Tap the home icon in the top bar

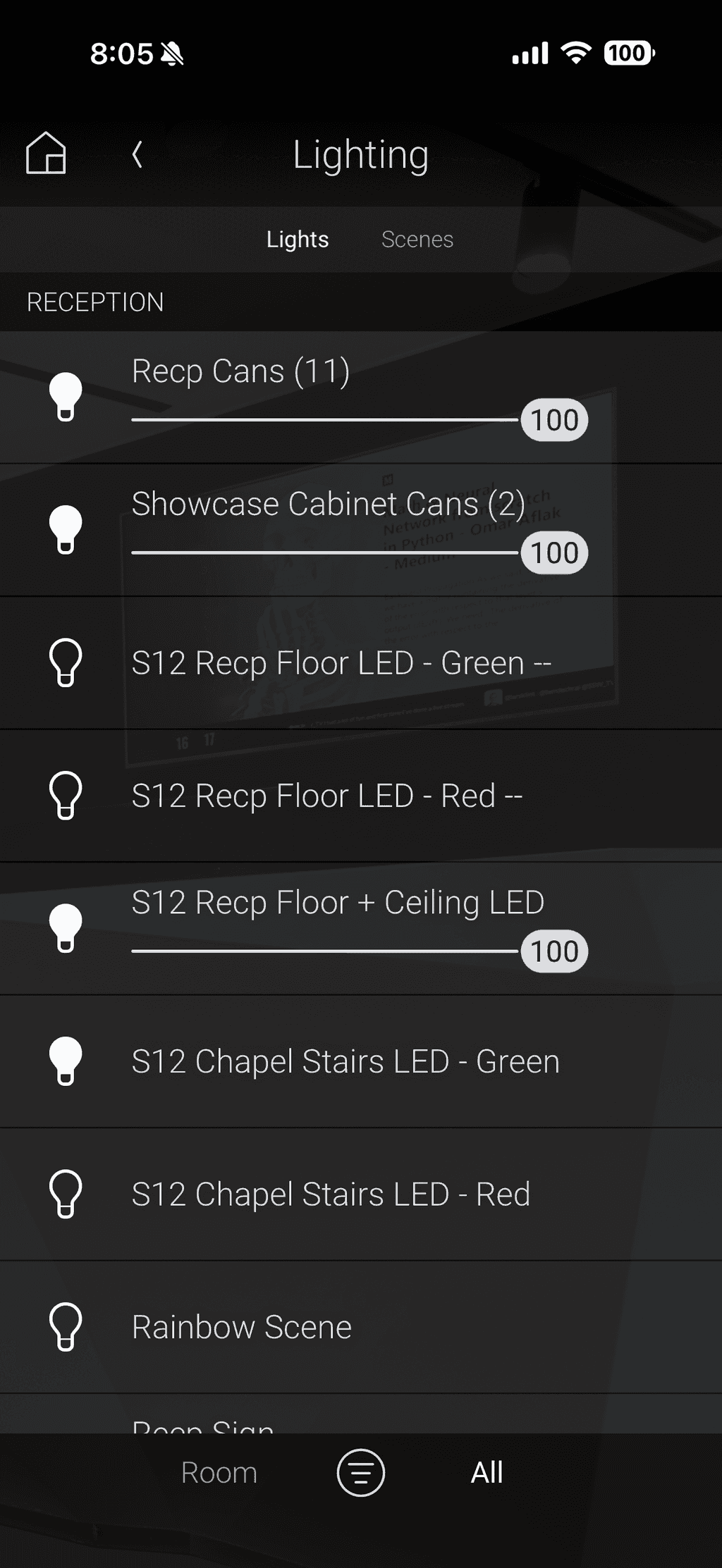tap(46, 156)
